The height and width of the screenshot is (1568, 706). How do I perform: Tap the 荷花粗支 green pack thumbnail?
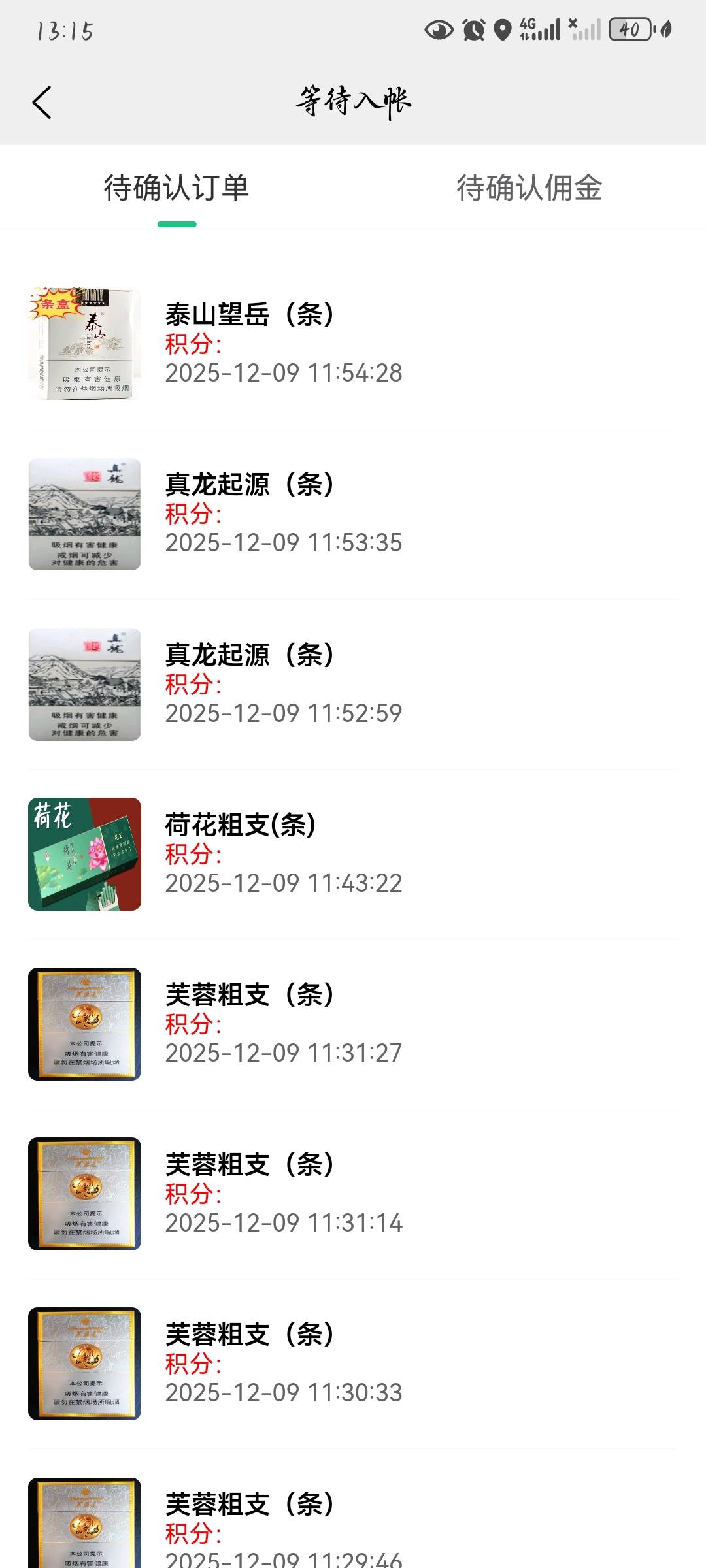[85, 854]
